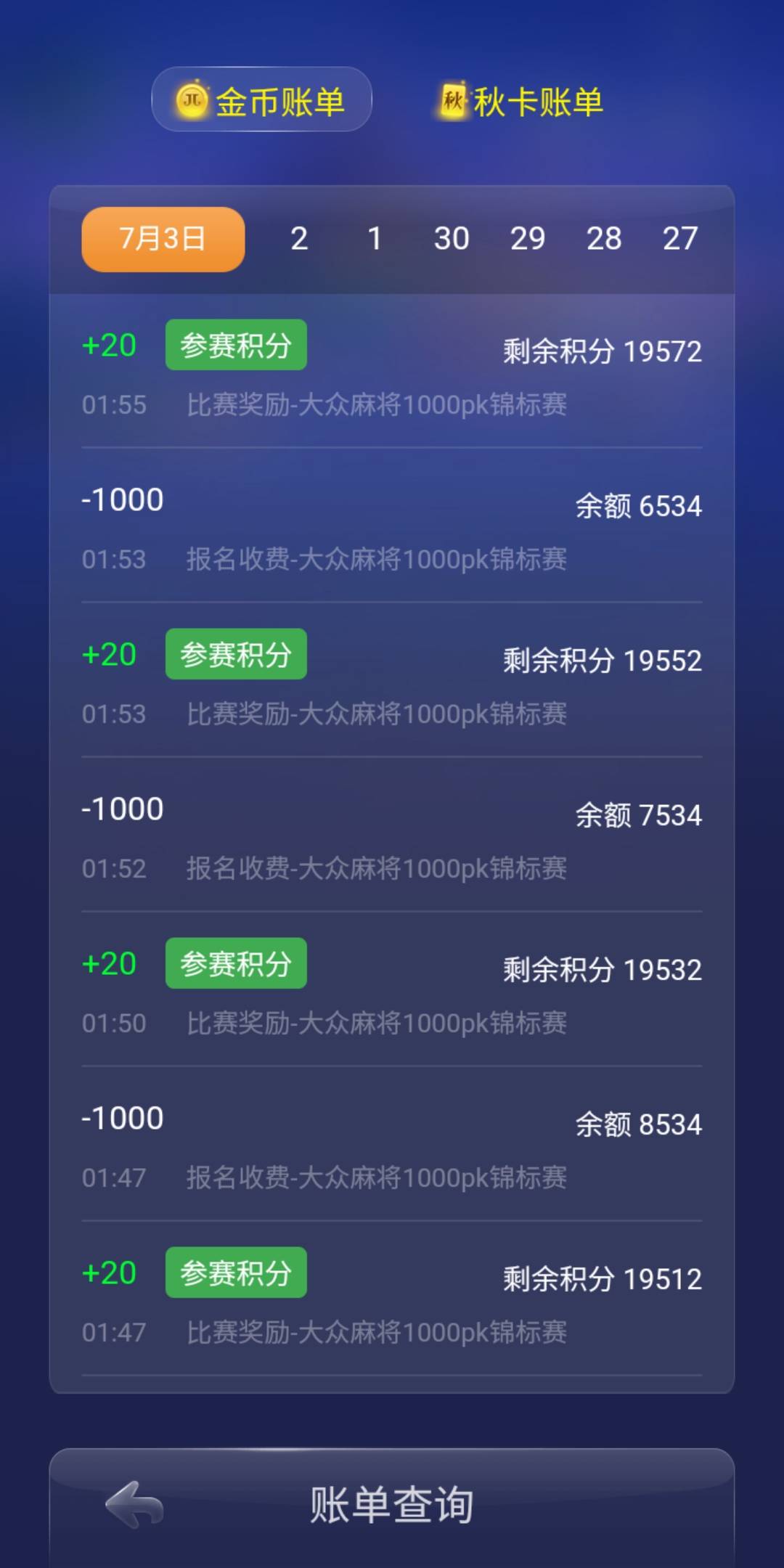The width and height of the screenshot is (784, 1568).
Task: Click the orange 7月3日 date pill
Action: coord(161,238)
